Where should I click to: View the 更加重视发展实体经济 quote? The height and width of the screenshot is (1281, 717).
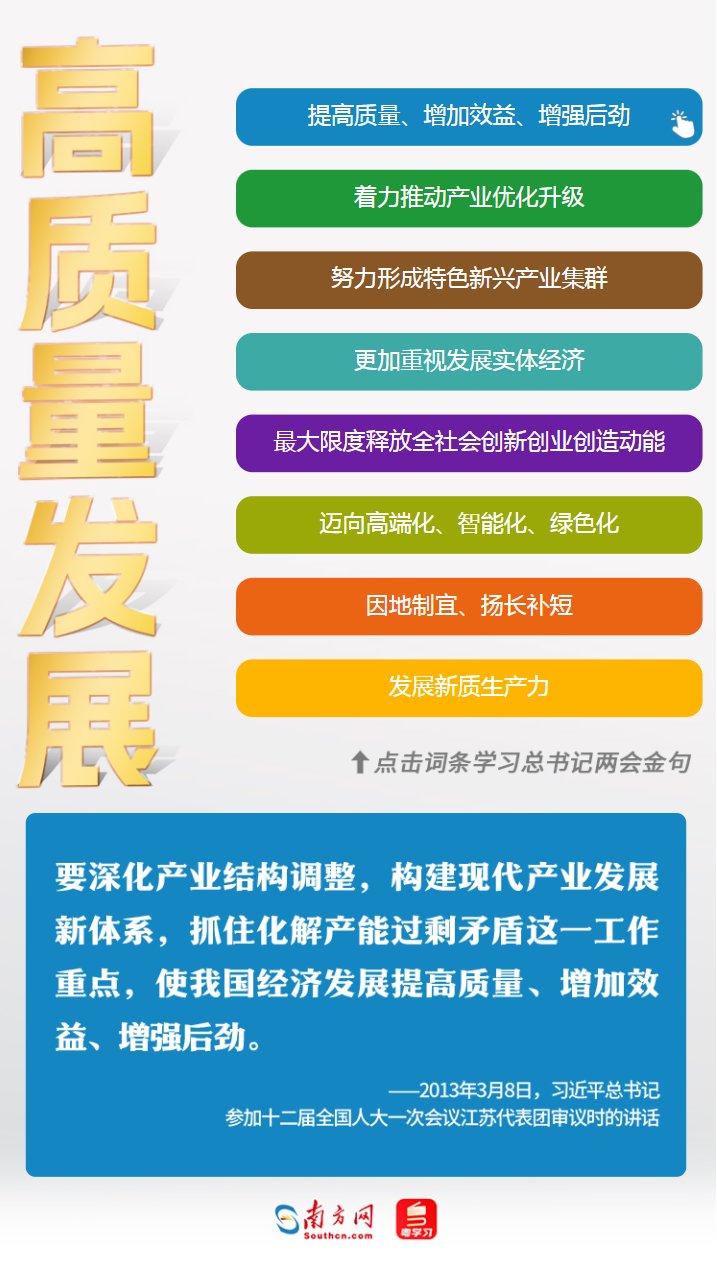tap(469, 362)
